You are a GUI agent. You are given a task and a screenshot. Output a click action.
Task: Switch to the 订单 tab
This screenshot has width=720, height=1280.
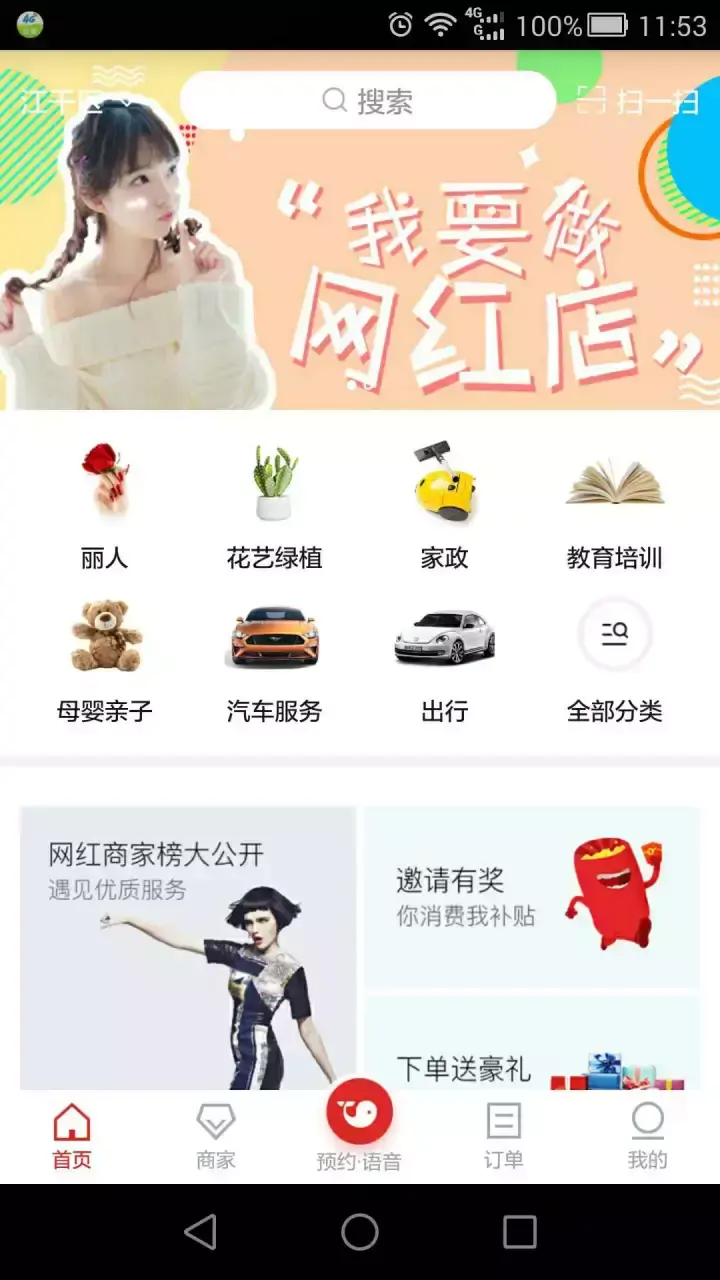pos(503,1137)
